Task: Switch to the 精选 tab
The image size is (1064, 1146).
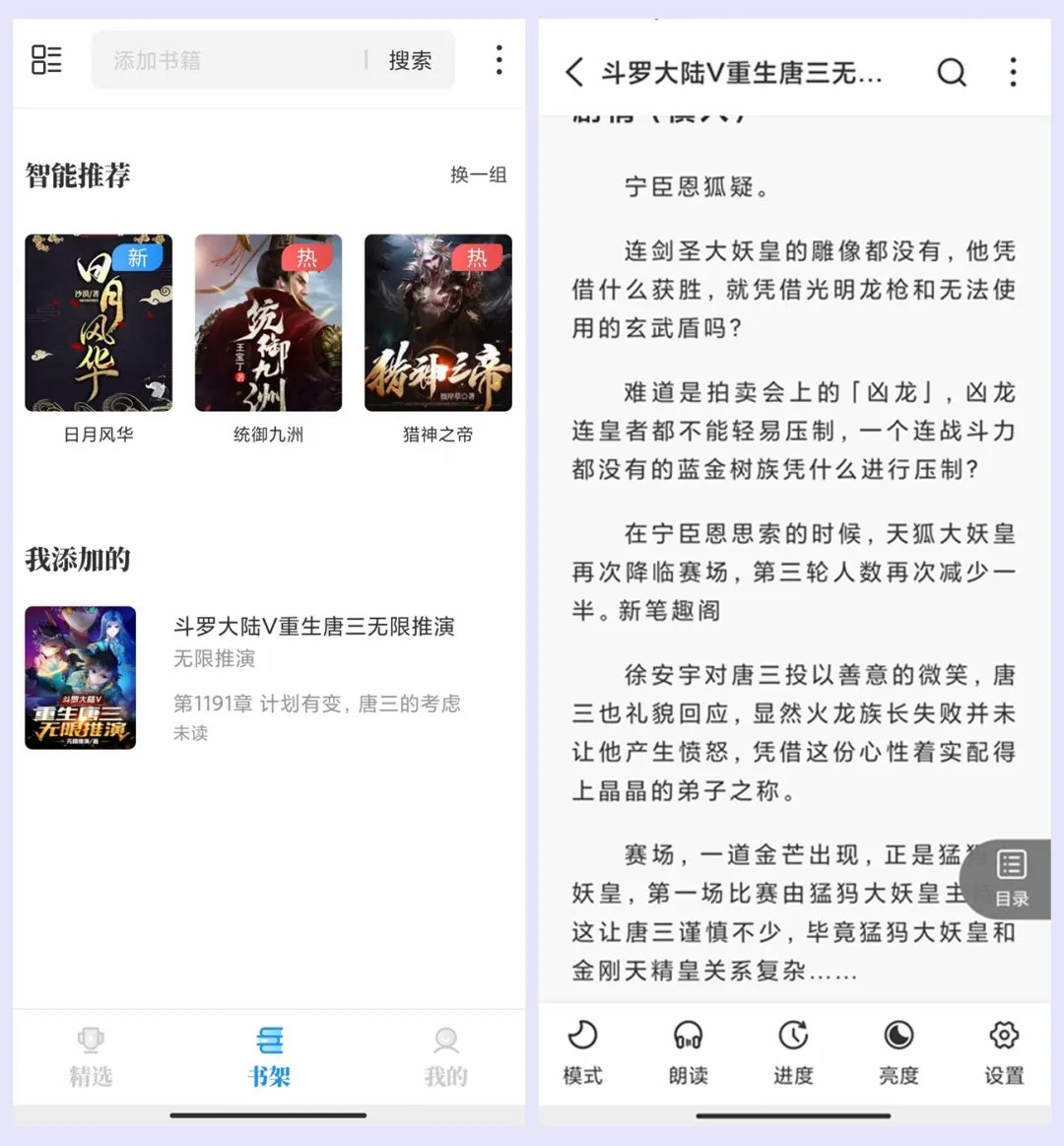Action: tap(91, 1054)
